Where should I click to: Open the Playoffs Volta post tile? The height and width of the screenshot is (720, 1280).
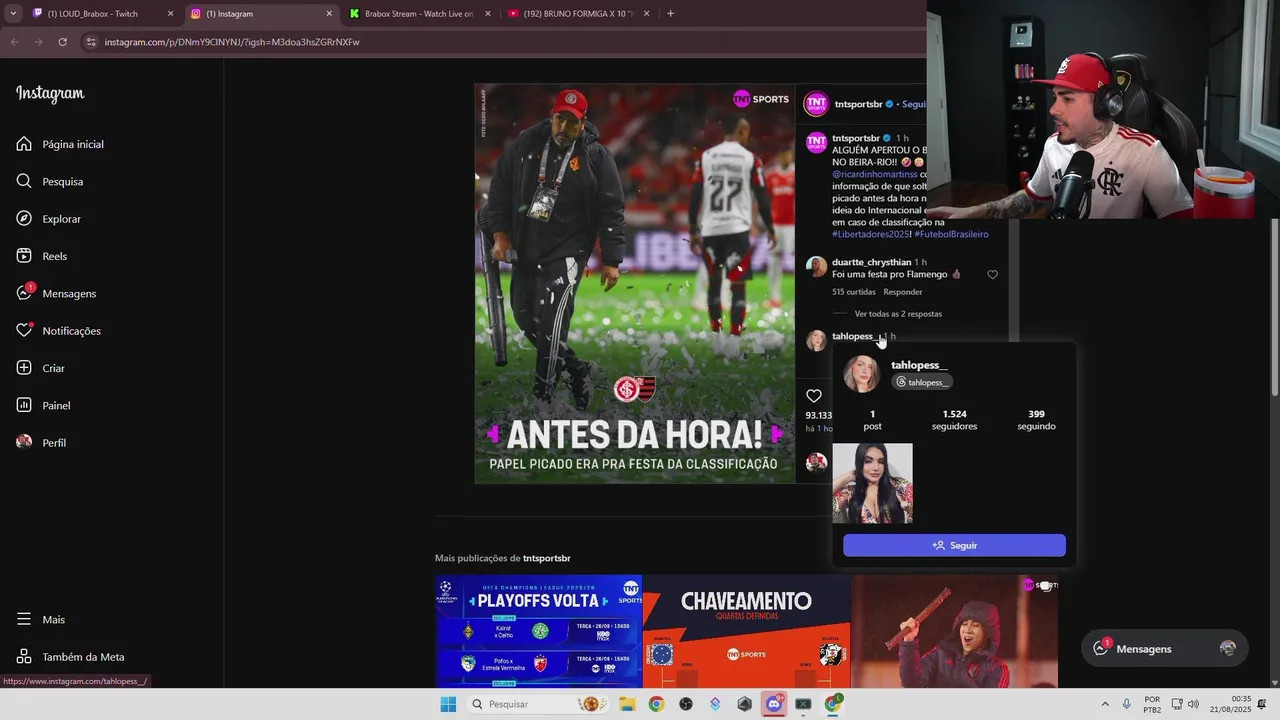click(x=538, y=631)
